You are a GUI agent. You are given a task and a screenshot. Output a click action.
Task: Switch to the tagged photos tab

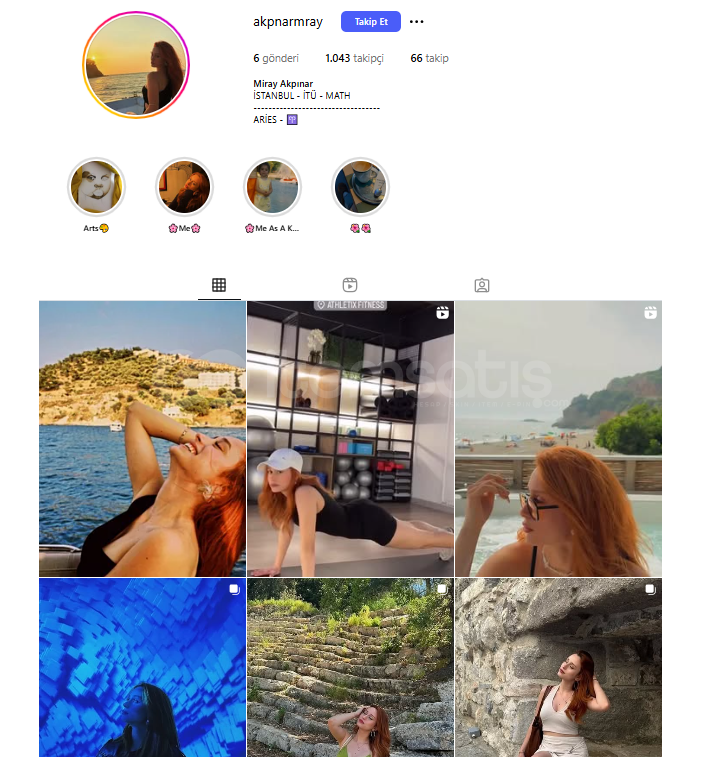(482, 285)
